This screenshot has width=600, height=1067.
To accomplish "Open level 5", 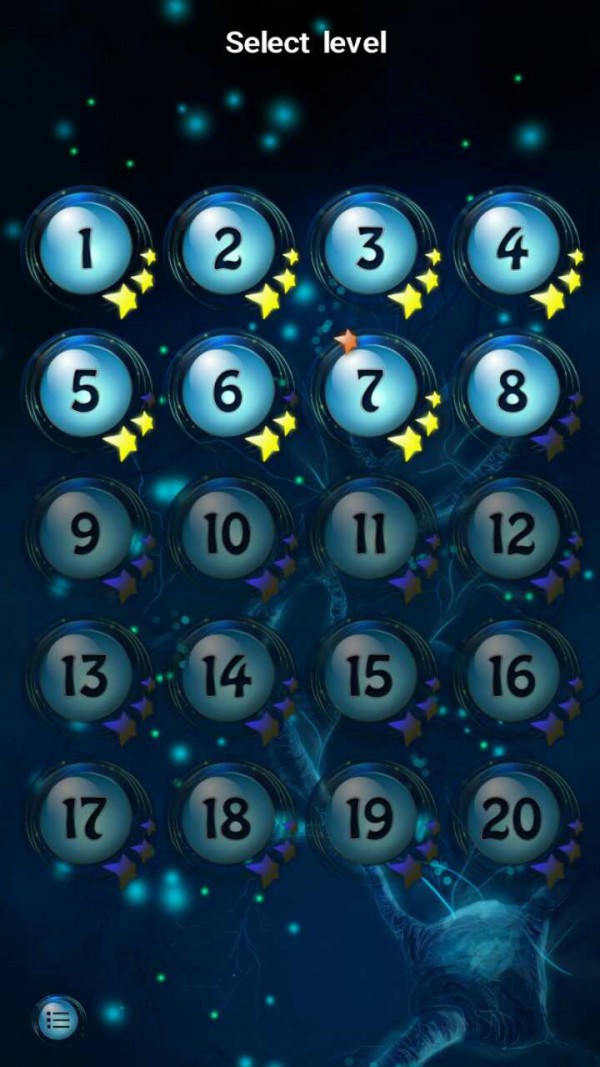I will (86, 391).
